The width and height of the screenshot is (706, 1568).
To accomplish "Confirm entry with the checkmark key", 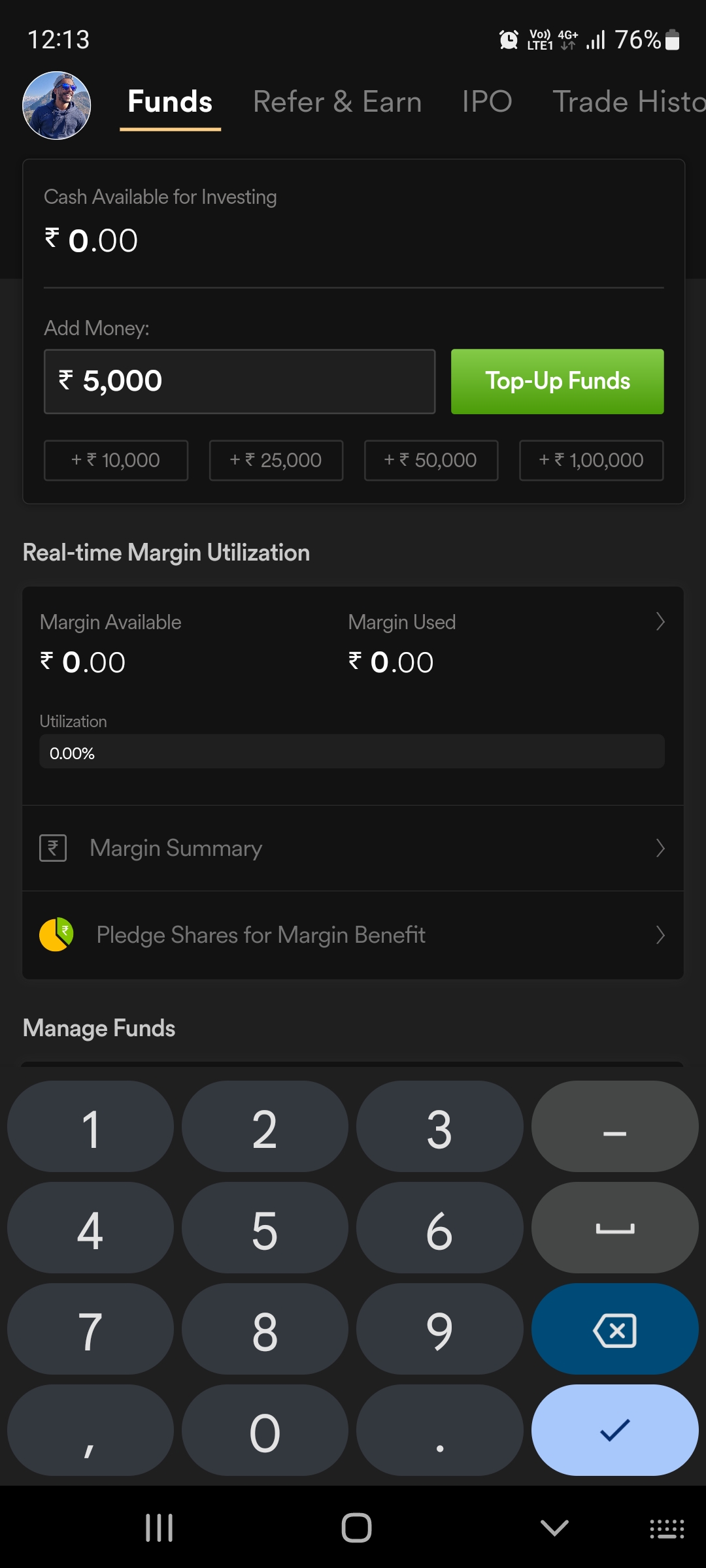I will [x=614, y=1430].
